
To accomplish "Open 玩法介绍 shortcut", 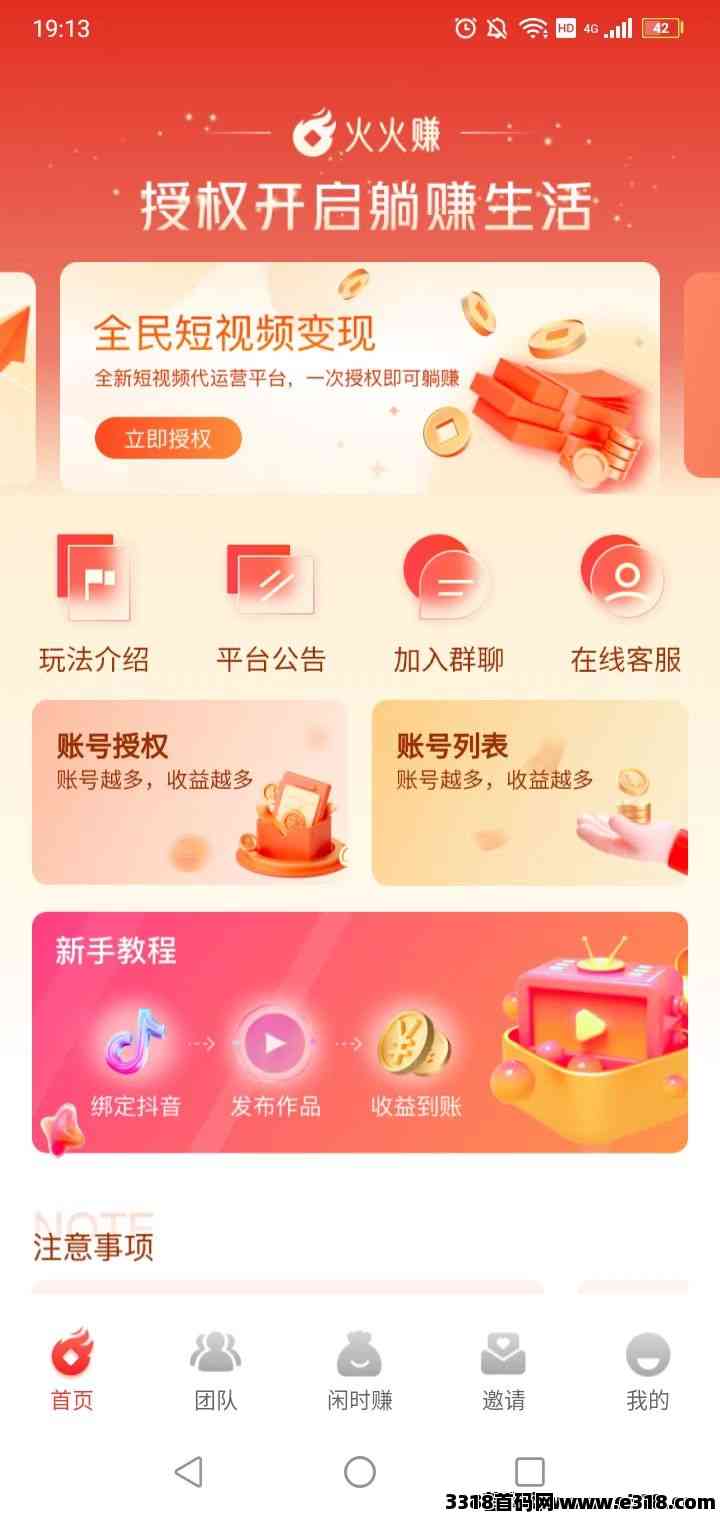I will [x=94, y=604].
